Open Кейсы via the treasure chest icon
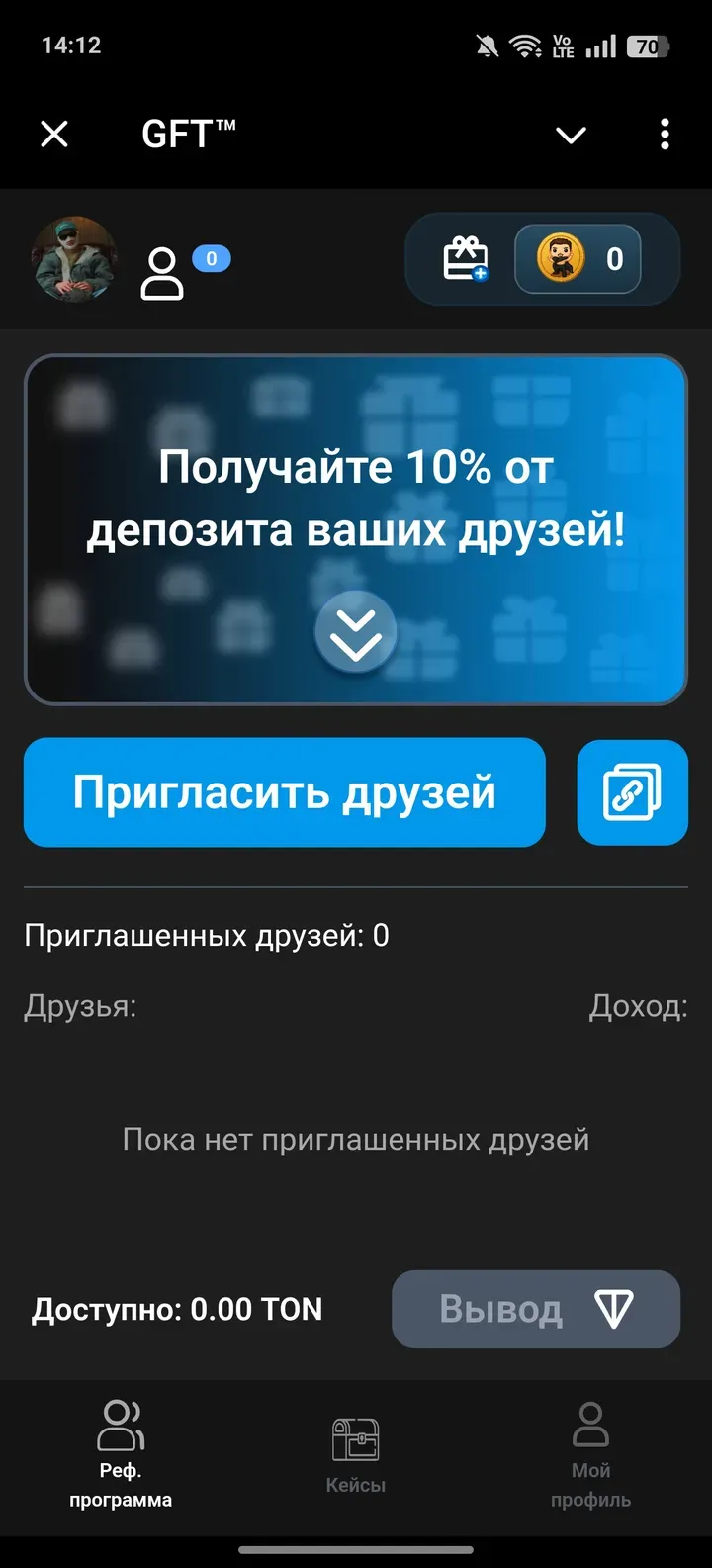 (x=356, y=1439)
